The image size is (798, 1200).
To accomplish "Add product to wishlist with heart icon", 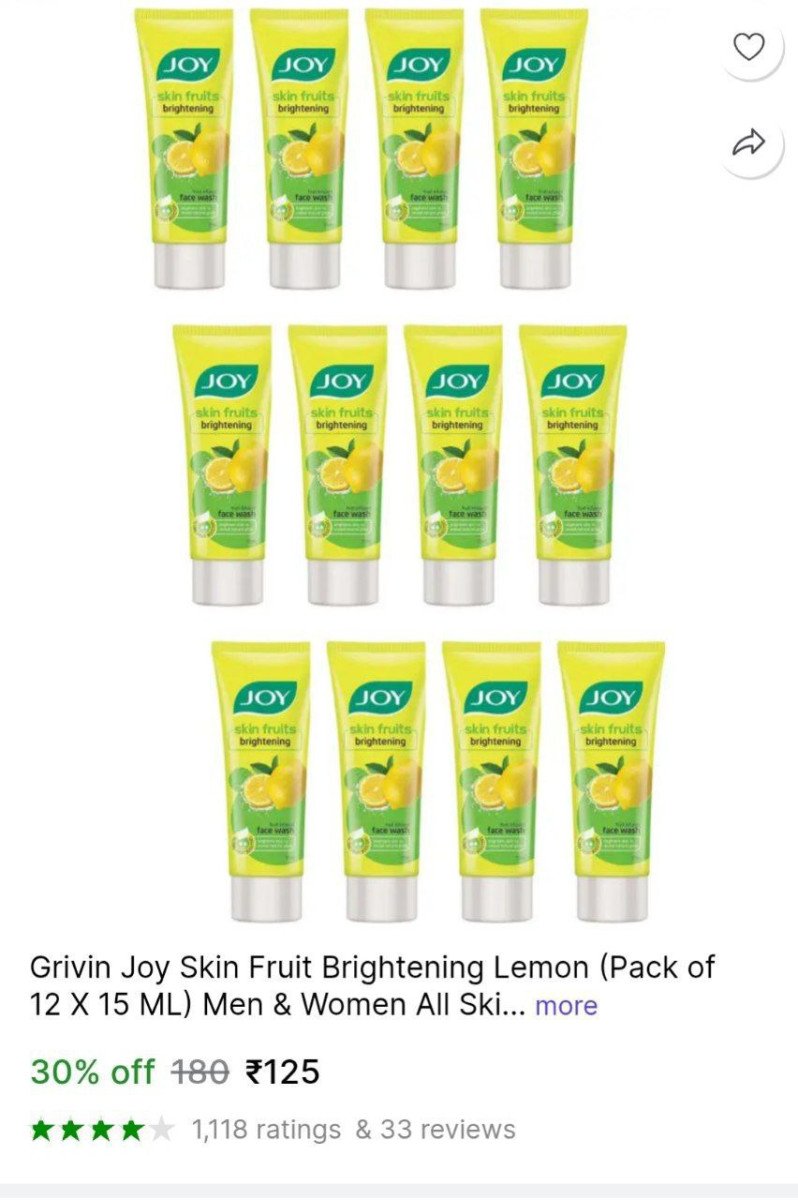I will click(748, 46).
